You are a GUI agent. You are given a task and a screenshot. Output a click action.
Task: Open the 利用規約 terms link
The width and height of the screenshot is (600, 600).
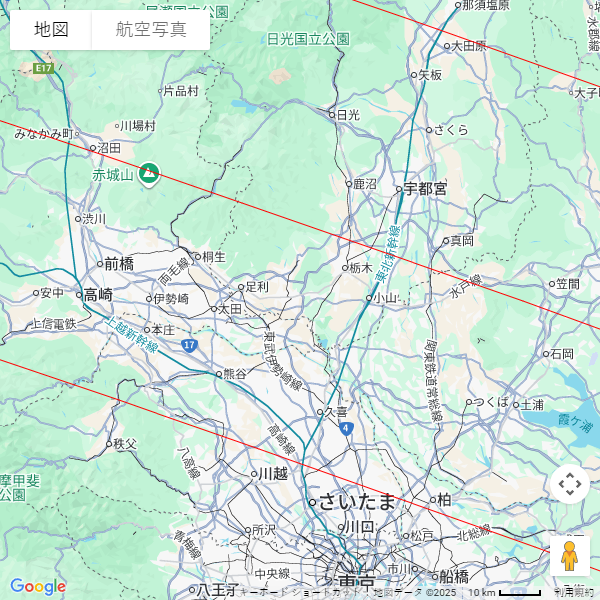tap(576, 592)
